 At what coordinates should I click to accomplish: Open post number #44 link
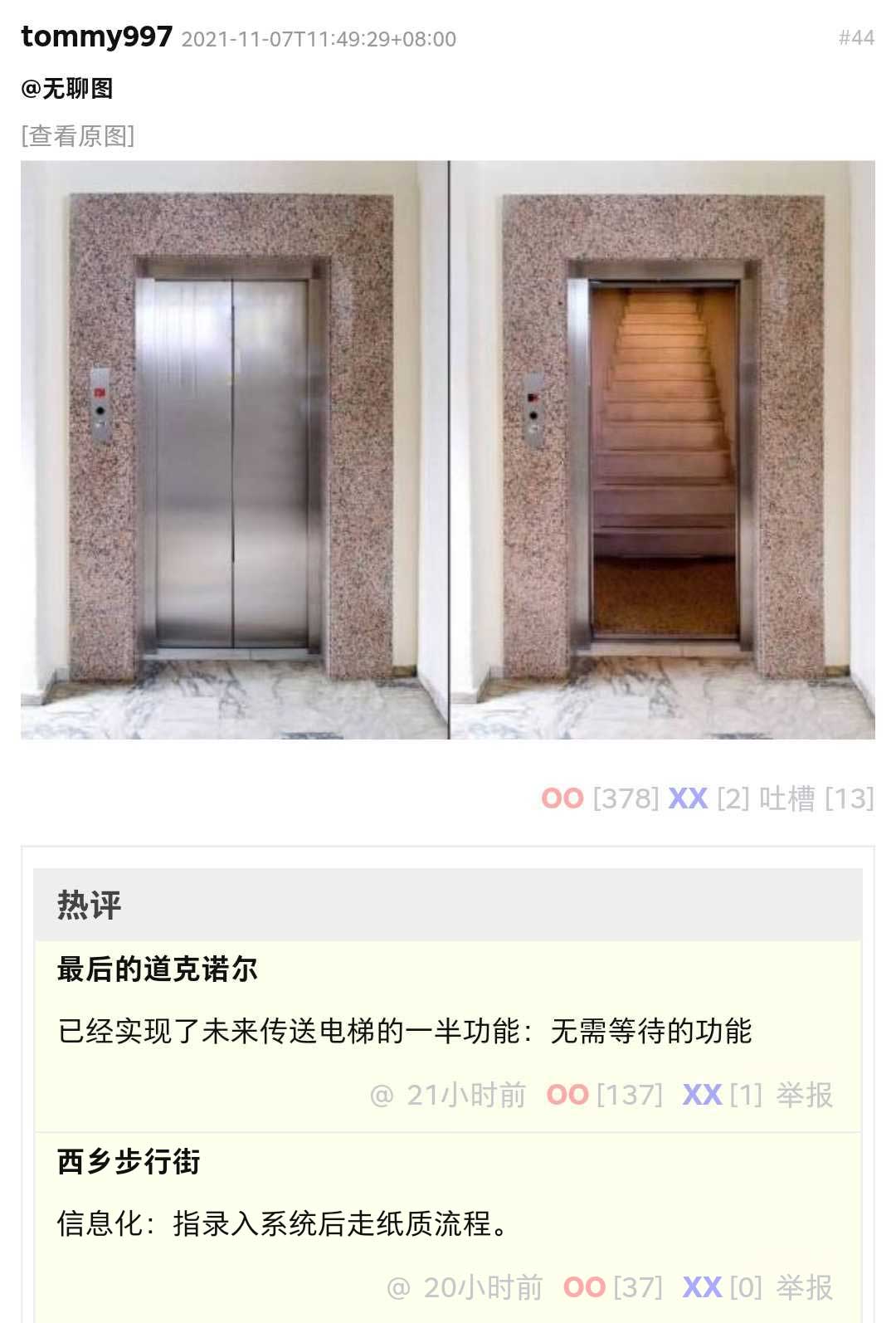point(855,38)
